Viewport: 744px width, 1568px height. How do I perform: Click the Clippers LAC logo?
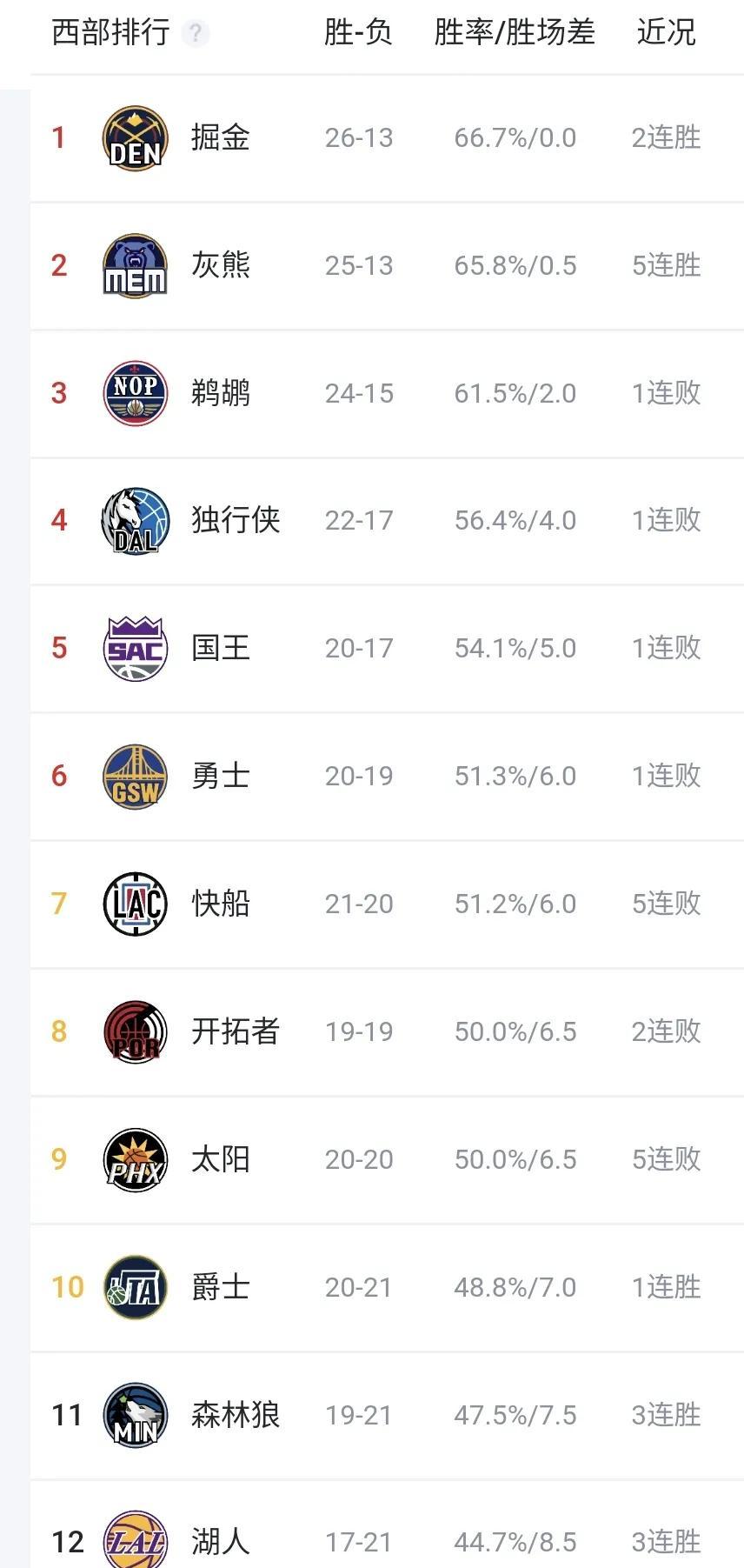point(134,904)
